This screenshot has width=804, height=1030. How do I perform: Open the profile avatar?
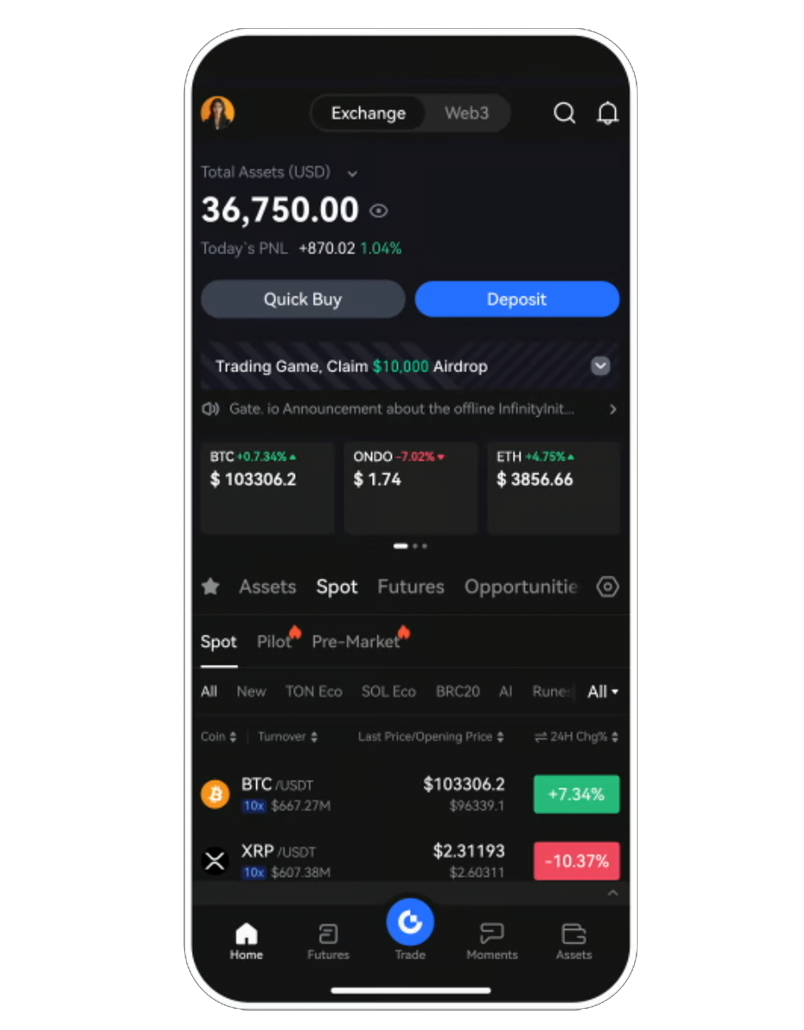coord(217,113)
